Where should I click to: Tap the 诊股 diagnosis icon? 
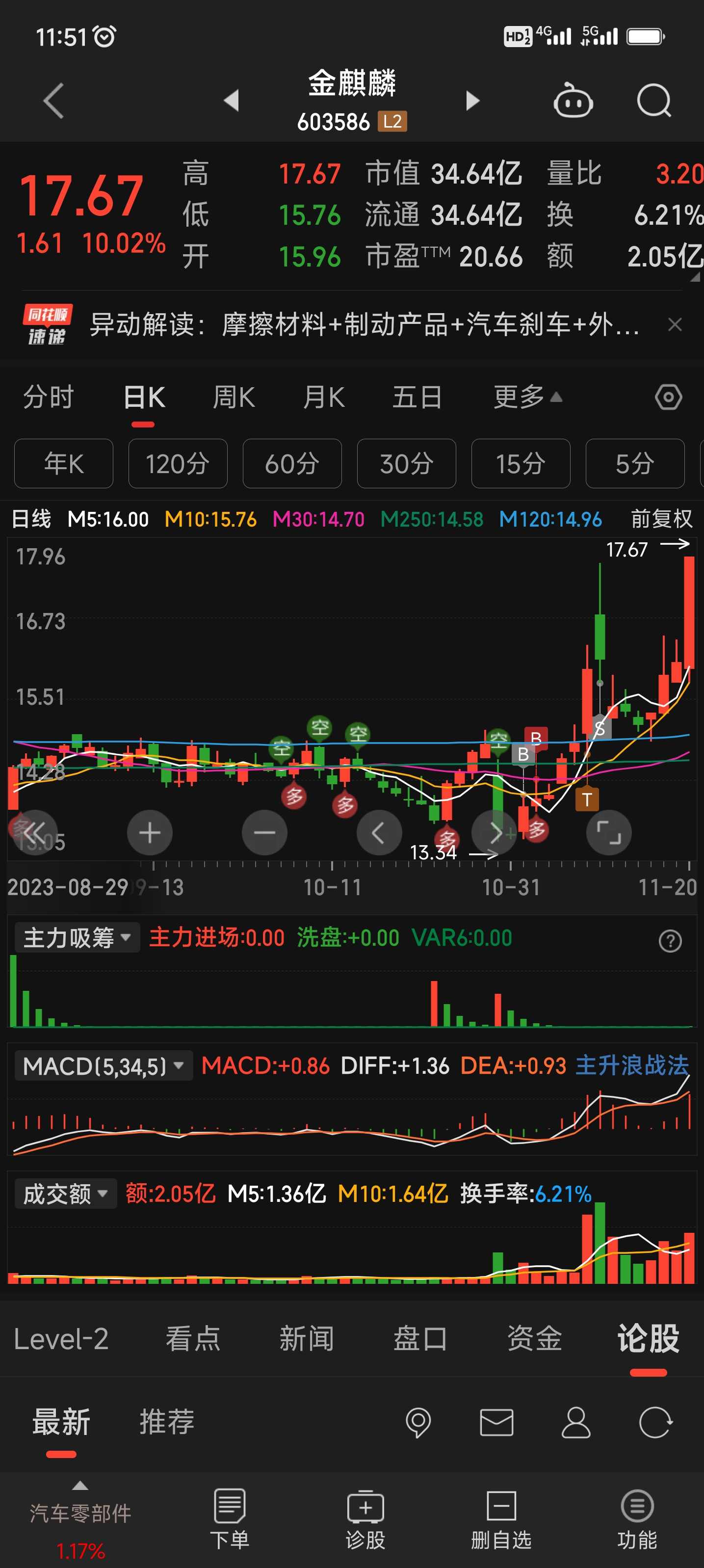pos(365,1515)
